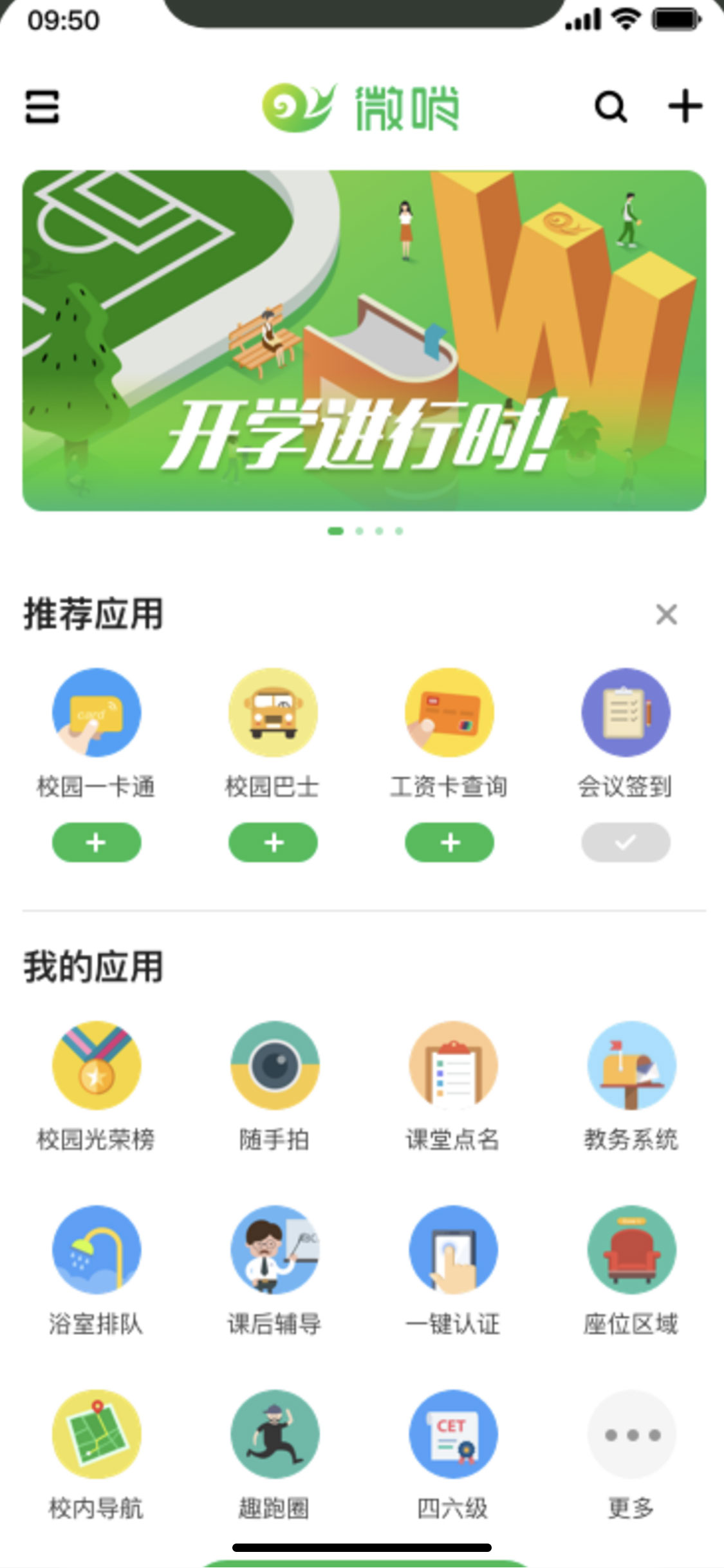Screen dimensions: 724x1568
Task: Open 课堂点名 app
Action: point(453,1065)
